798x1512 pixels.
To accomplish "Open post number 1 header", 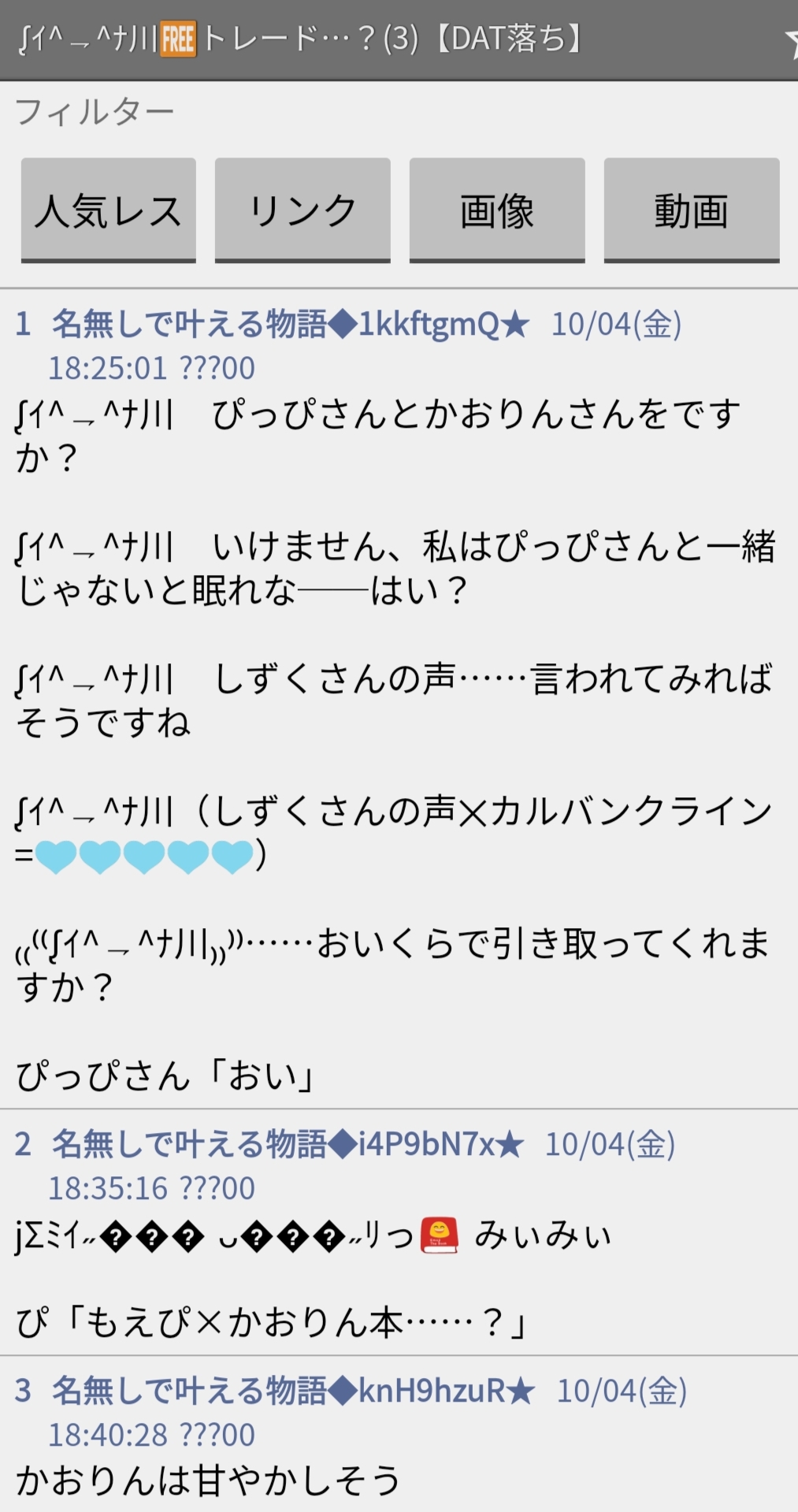I will [348, 345].
